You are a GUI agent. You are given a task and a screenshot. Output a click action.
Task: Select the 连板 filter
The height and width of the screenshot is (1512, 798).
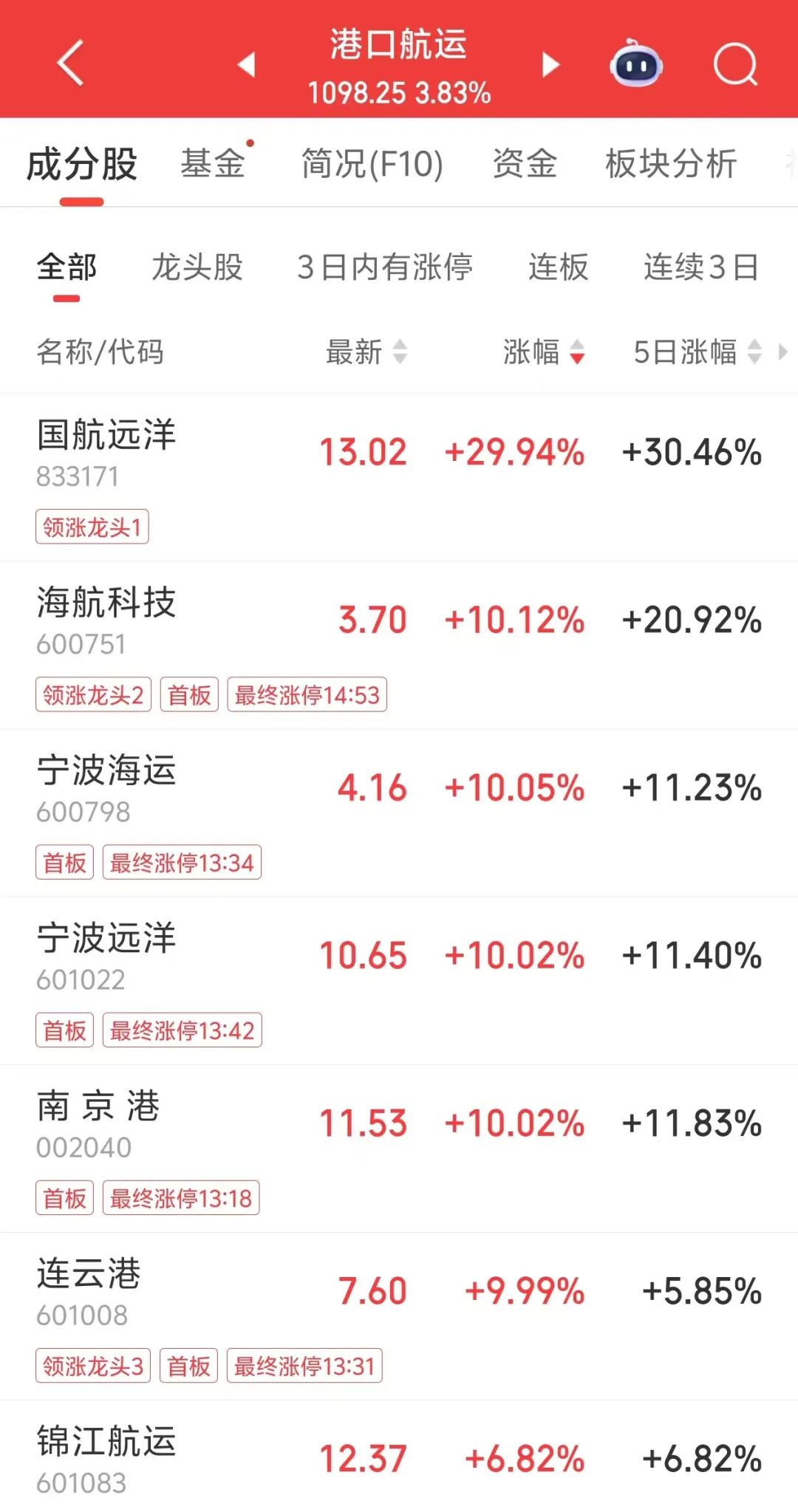click(559, 267)
